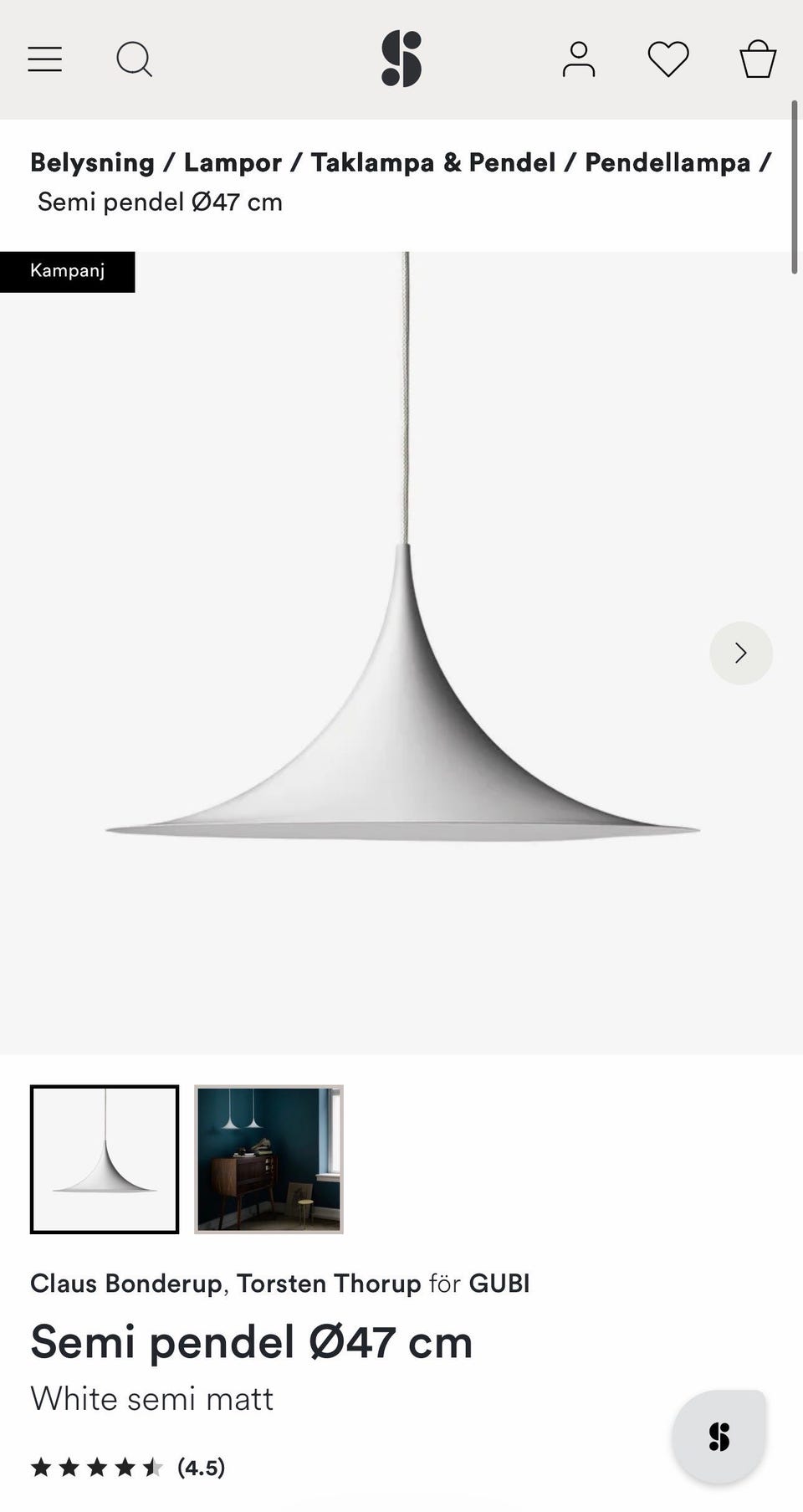This screenshot has width=803, height=1512.
Task: Open your account profile
Action: [579, 59]
